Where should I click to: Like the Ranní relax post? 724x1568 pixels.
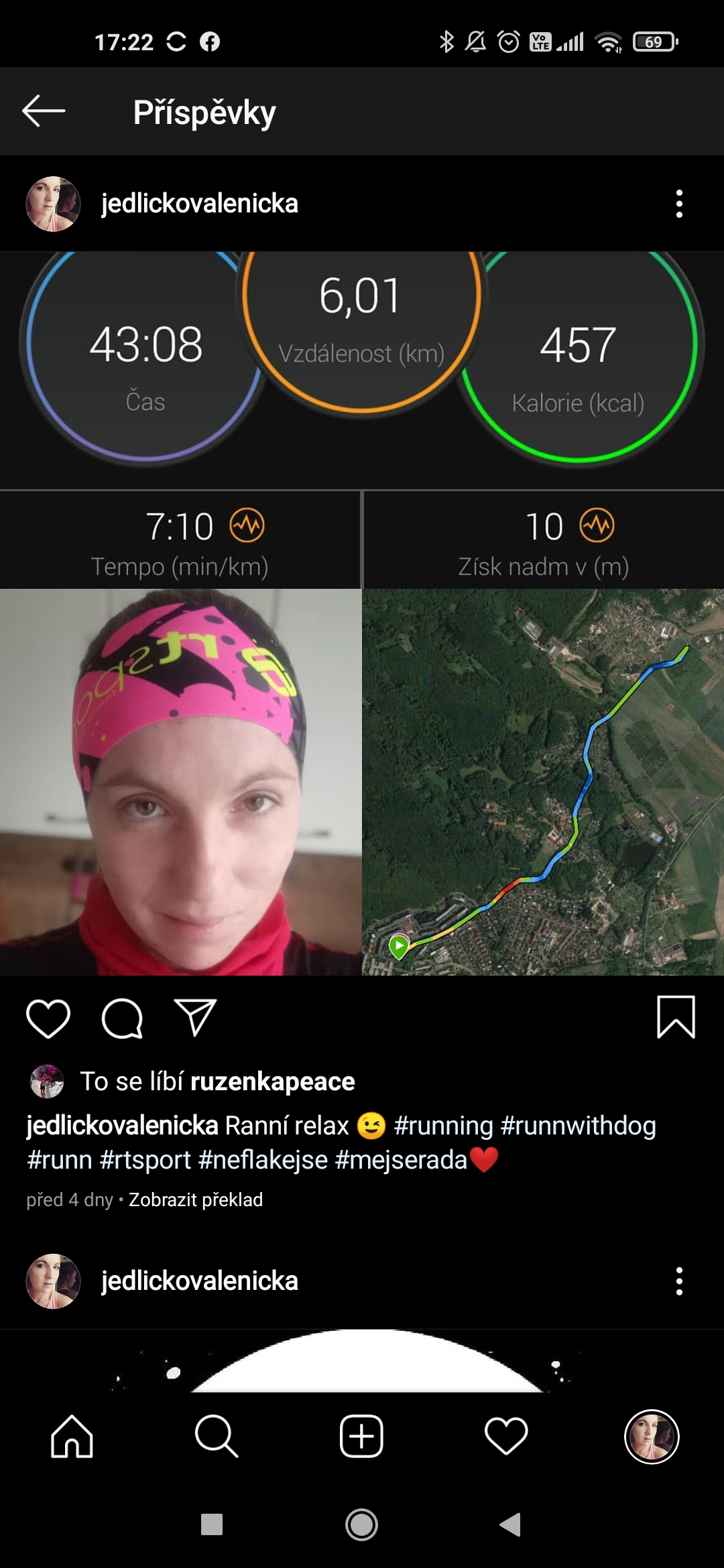(x=48, y=1019)
